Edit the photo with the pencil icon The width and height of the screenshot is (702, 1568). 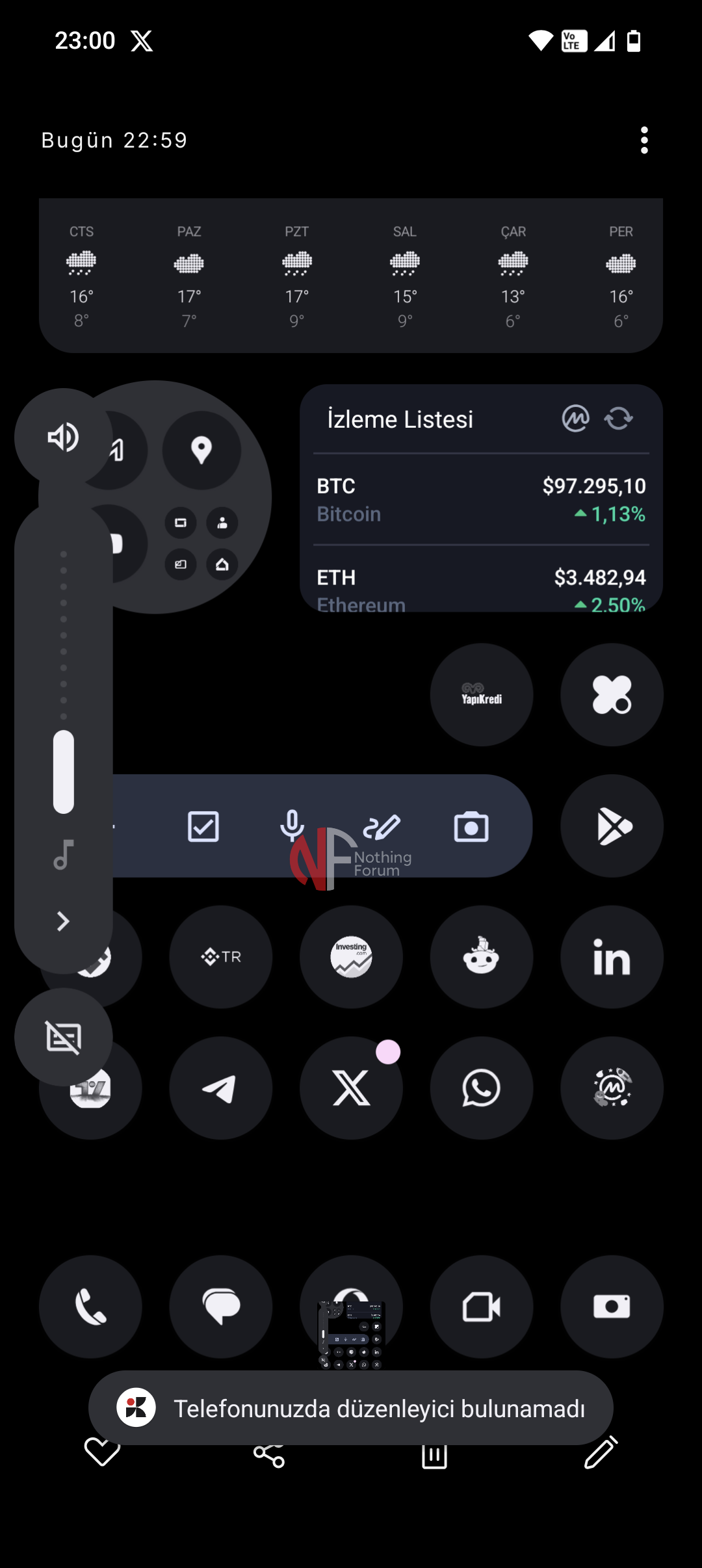601,1454
